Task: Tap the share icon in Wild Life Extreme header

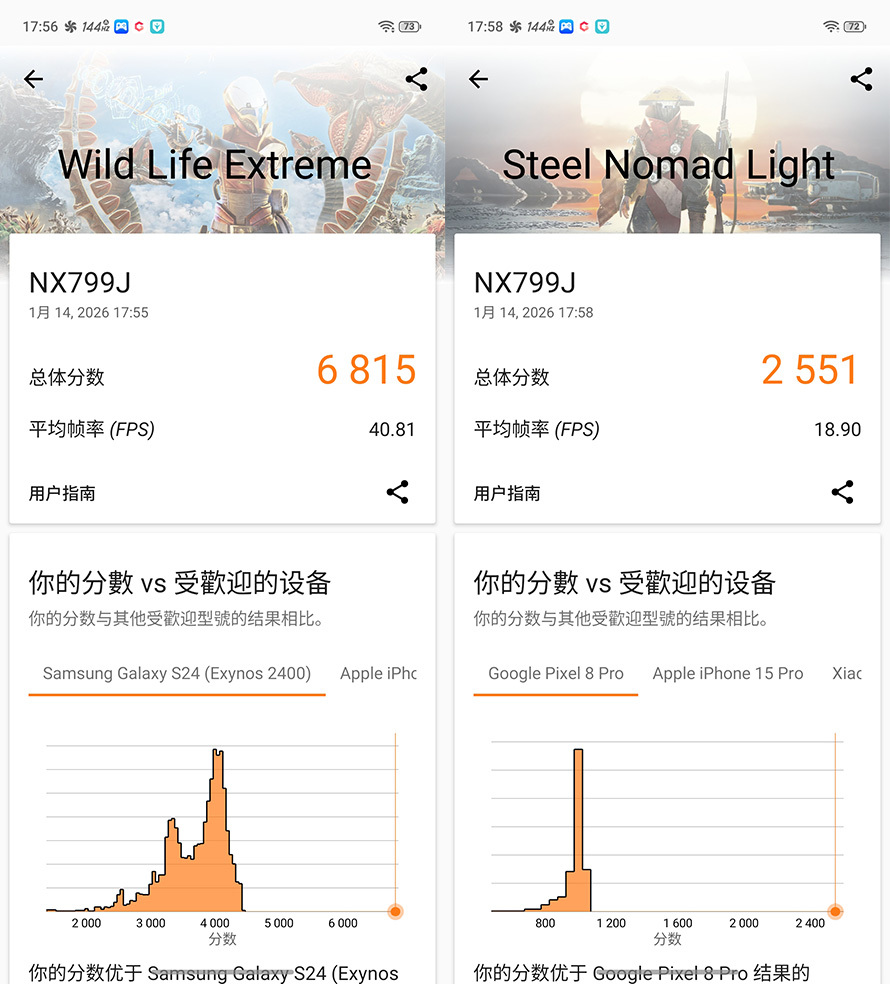Action: click(x=416, y=79)
